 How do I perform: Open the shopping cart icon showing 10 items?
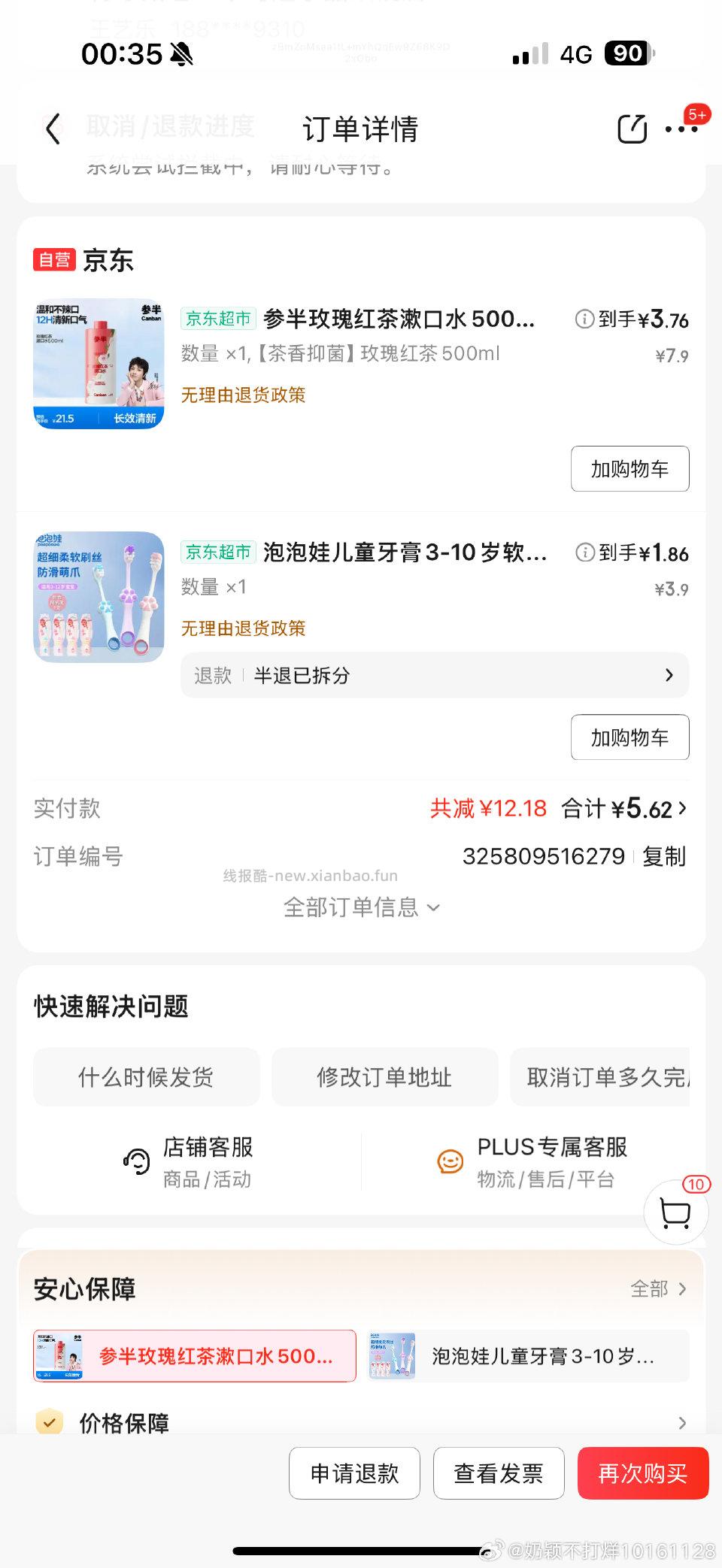point(675,1212)
